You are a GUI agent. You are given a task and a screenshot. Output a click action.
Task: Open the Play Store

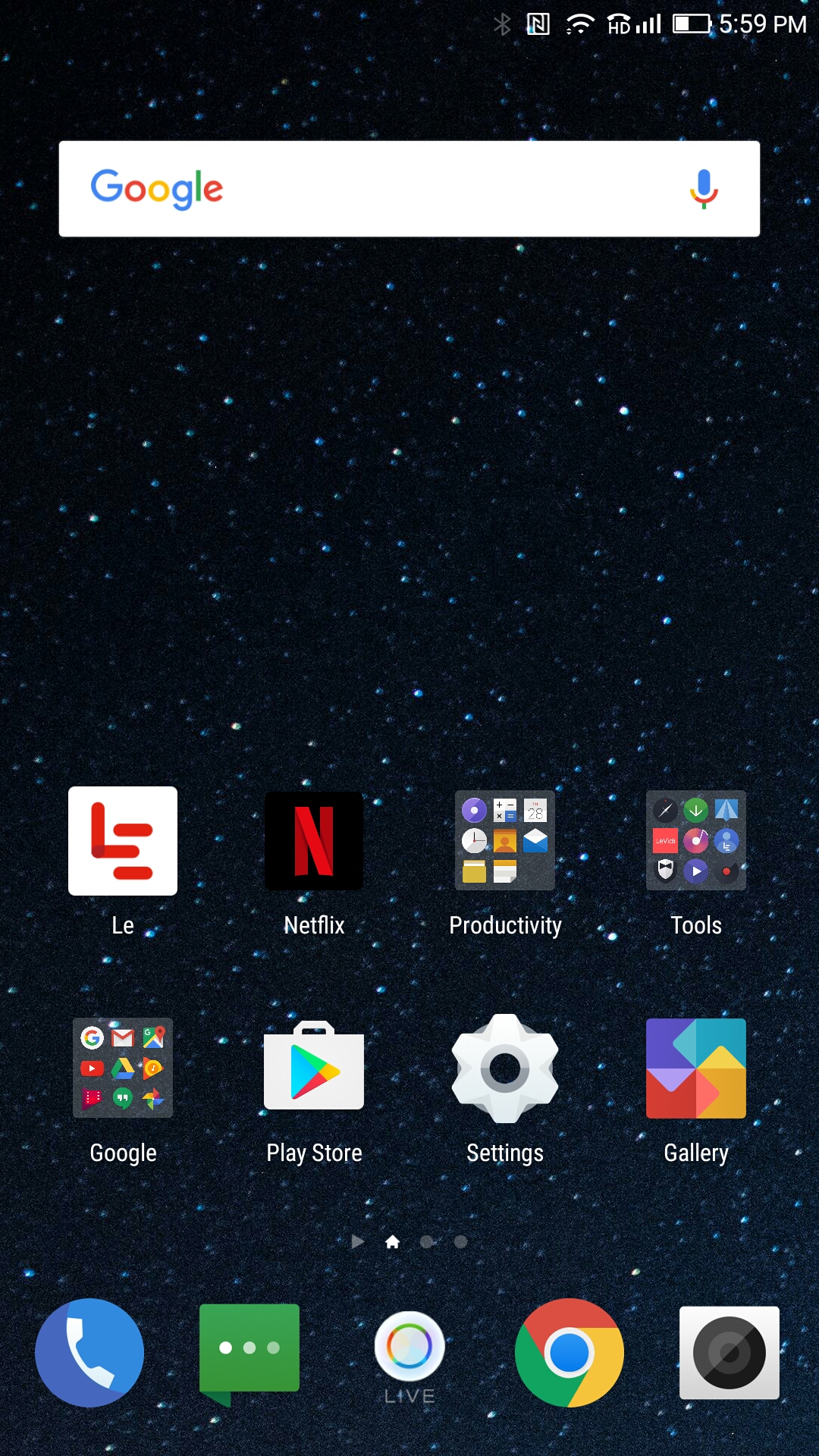pos(313,1068)
